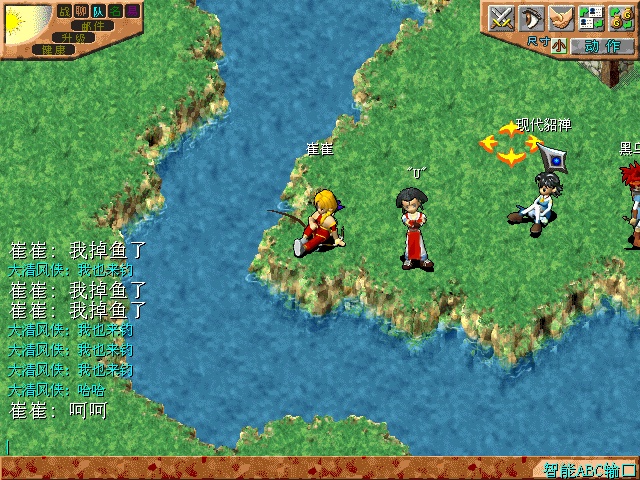Image resolution: width=640 pixels, height=480 pixels.
Task: Open the name card exchange icon
Action: coord(591,18)
